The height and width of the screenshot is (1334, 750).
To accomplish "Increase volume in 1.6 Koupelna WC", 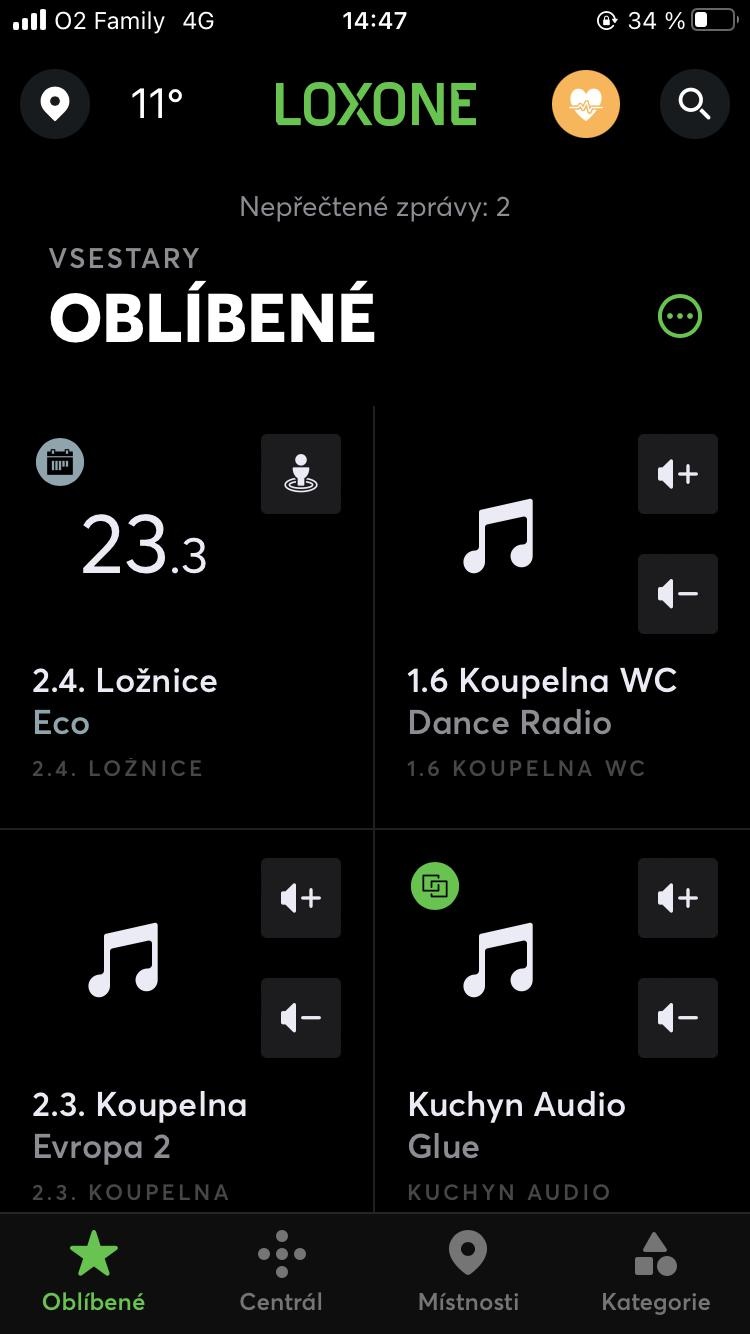I will click(678, 474).
